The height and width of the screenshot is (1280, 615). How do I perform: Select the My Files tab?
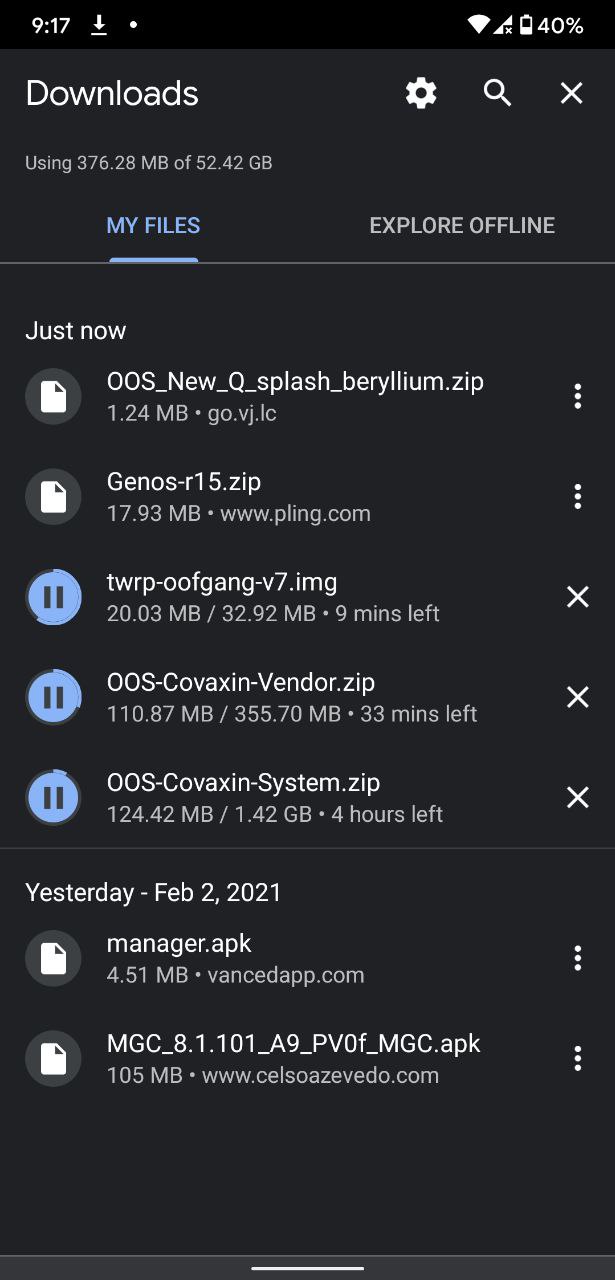pyautogui.click(x=153, y=226)
